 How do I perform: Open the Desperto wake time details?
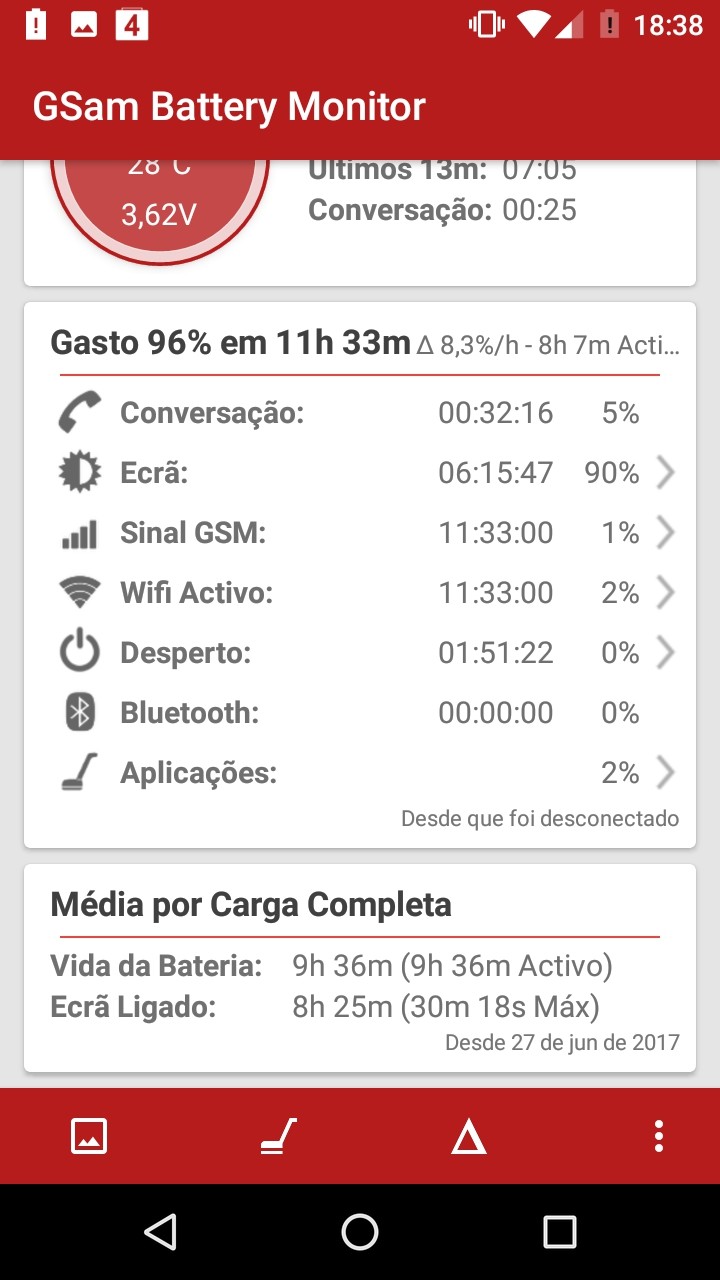(360, 653)
